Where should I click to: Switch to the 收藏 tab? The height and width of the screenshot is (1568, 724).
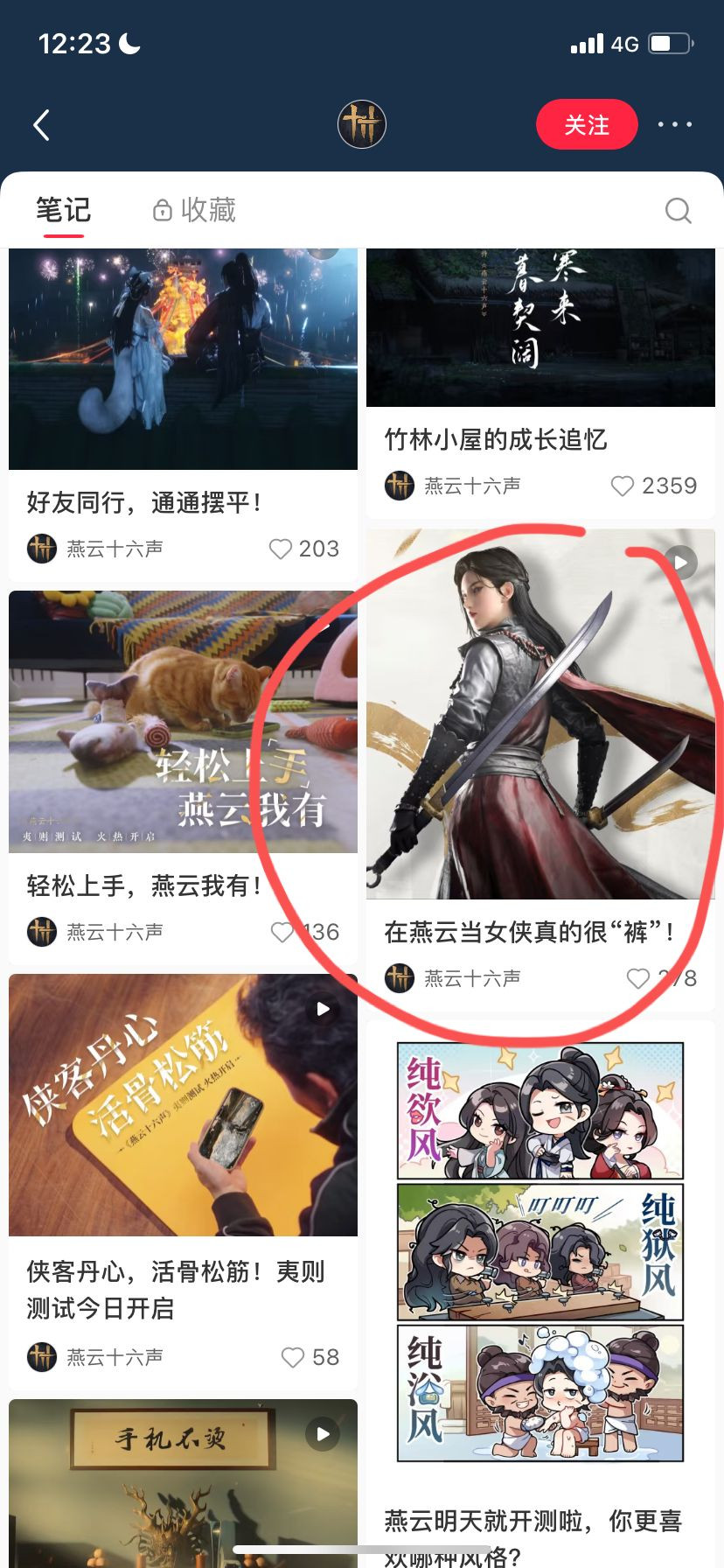[195, 210]
